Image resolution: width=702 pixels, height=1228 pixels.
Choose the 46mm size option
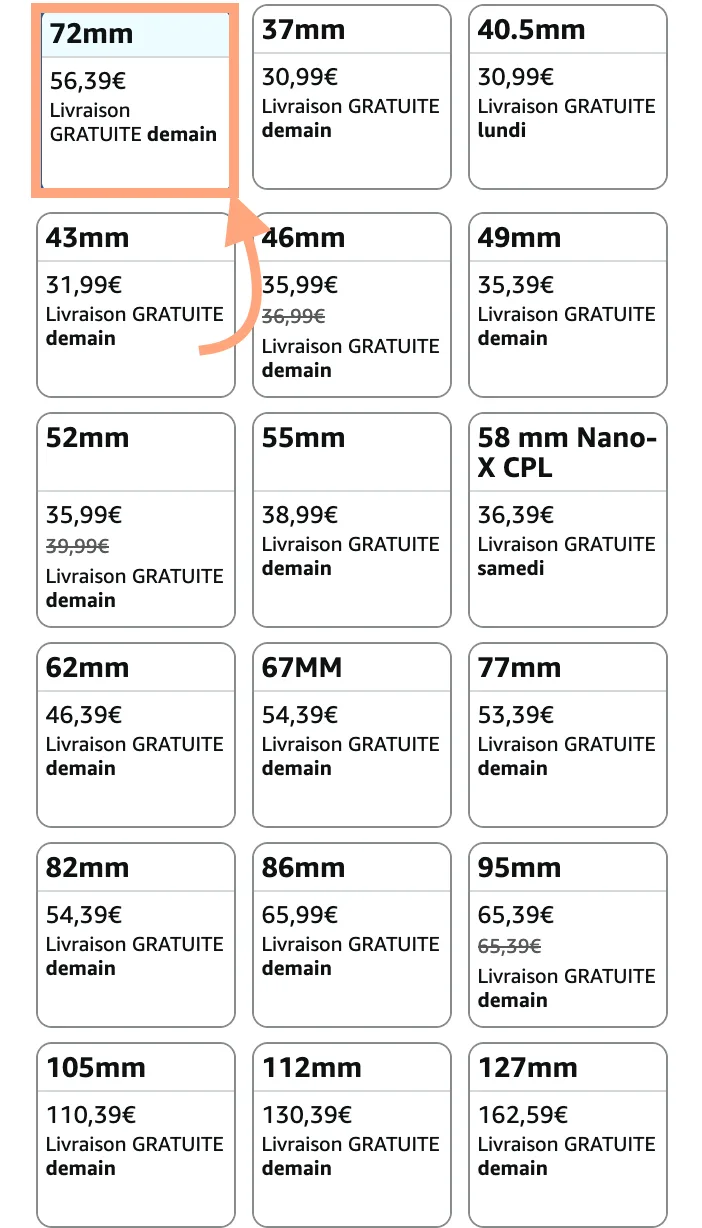coord(352,305)
